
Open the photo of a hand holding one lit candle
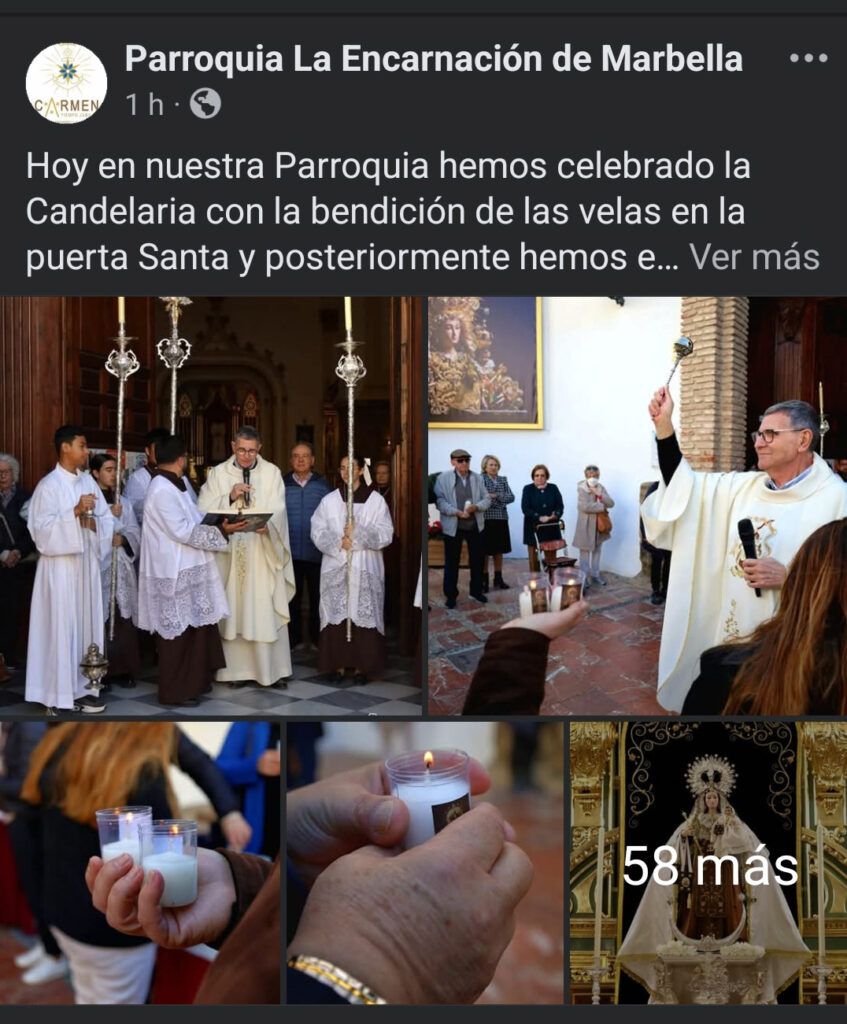click(425, 862)
